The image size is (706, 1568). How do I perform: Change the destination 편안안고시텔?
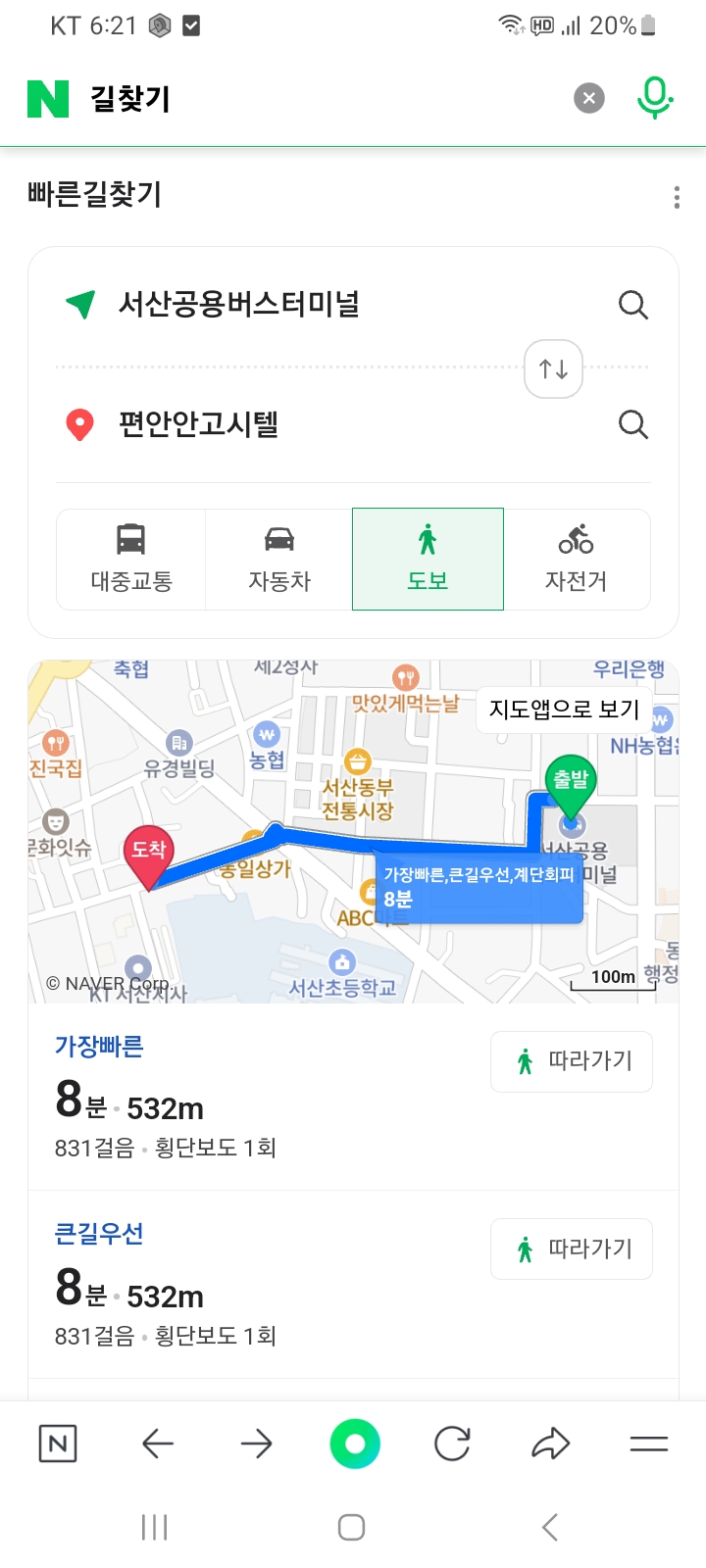633,424
